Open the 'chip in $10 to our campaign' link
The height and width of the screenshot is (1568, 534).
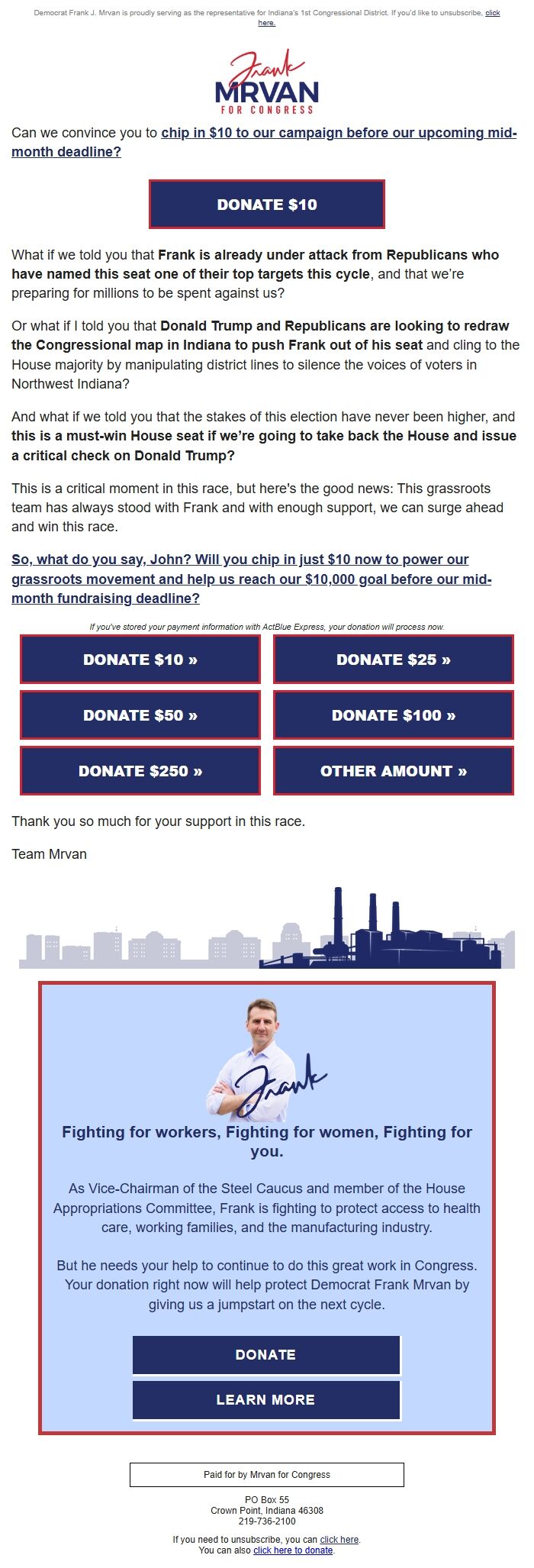[339, 133]
